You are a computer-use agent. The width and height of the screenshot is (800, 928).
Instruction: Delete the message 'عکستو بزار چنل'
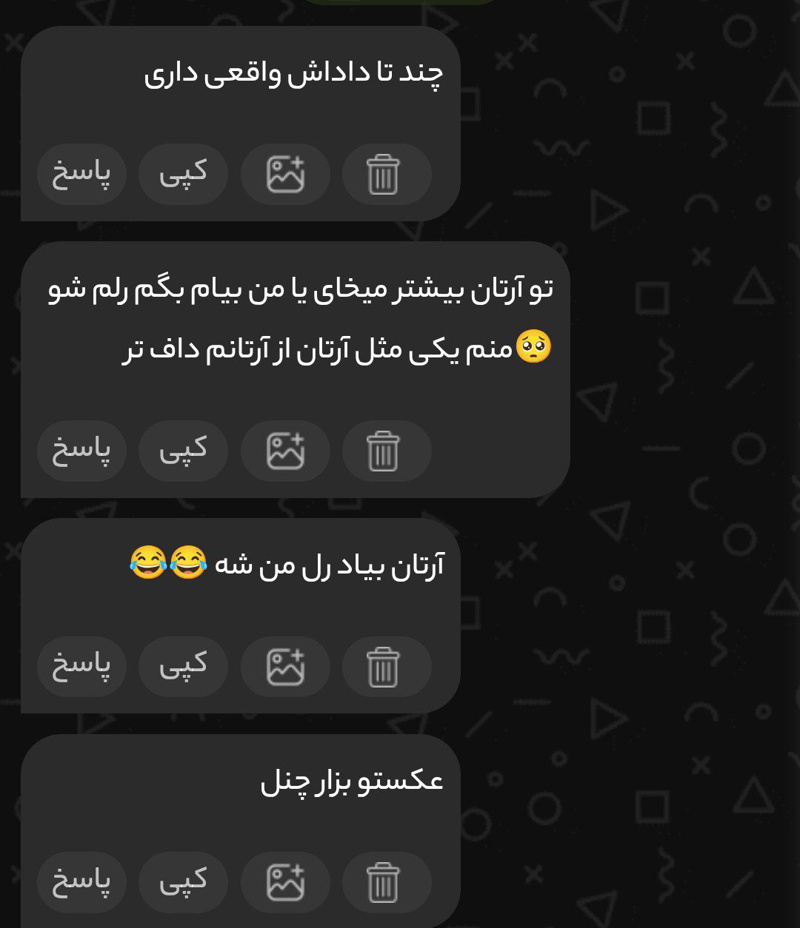tap(386, 882)
